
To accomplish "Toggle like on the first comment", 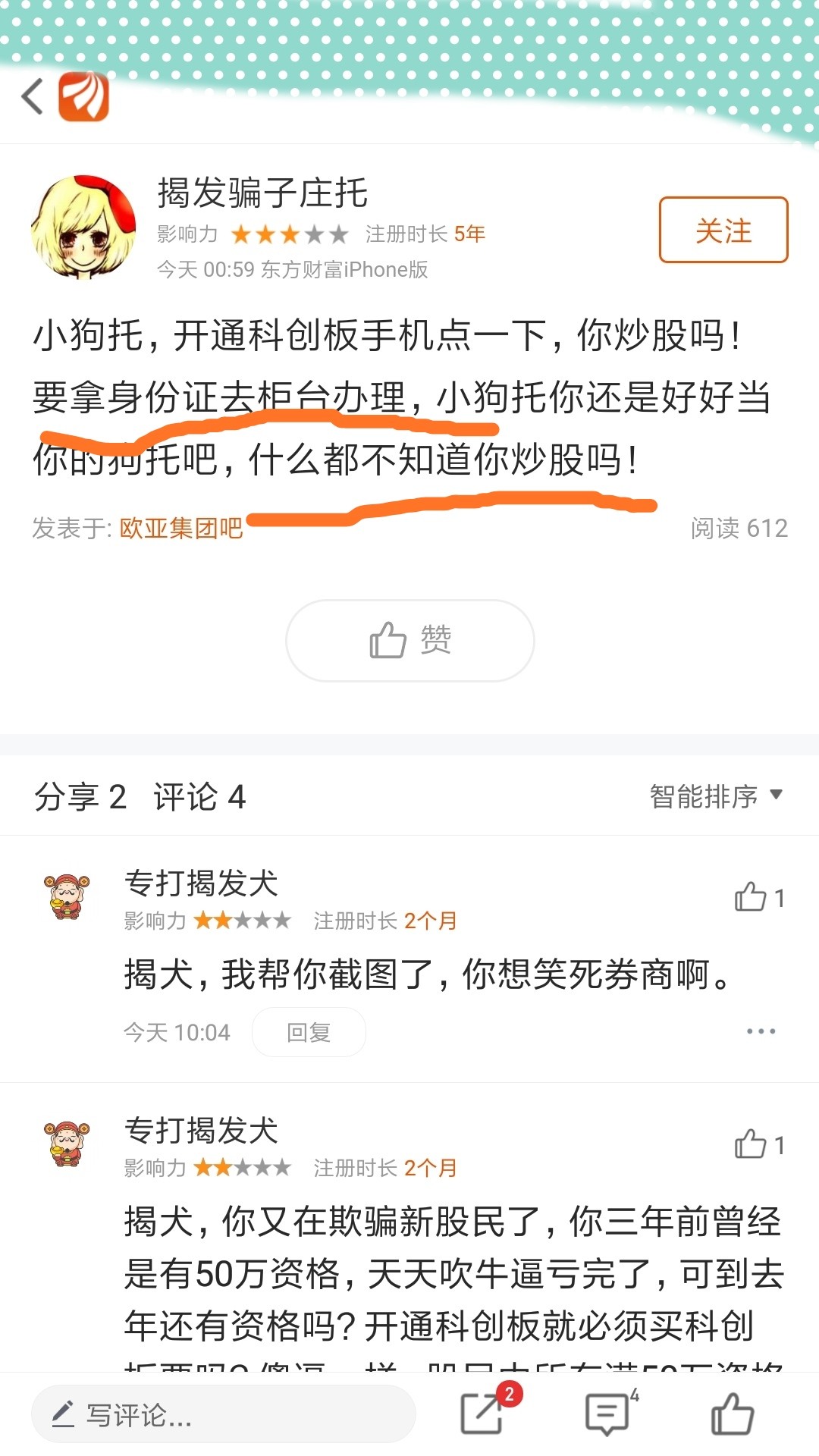I will pyautogui.click(x=752, y=897).
